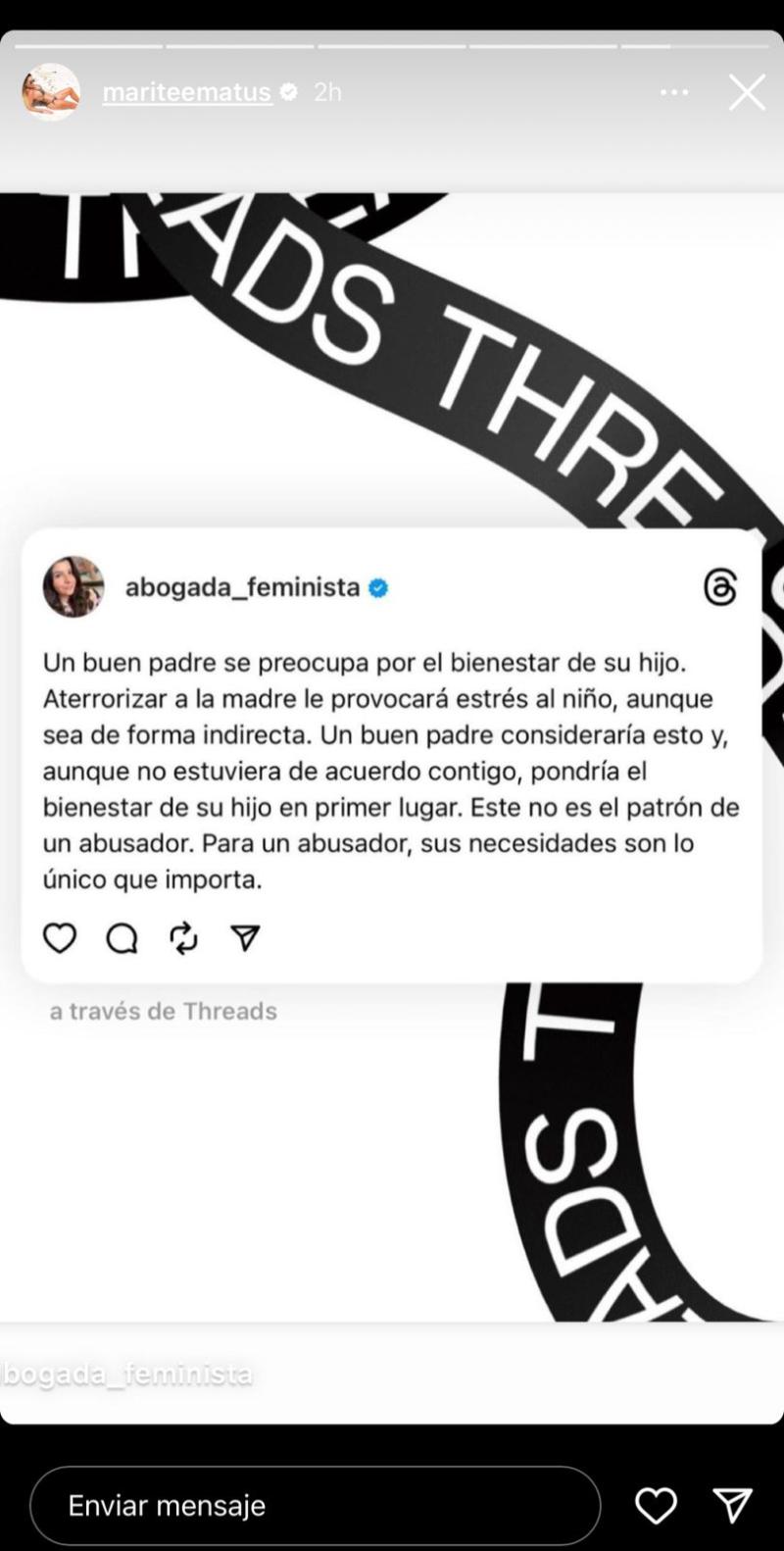Open comments with the speech bubble icon

121,938
